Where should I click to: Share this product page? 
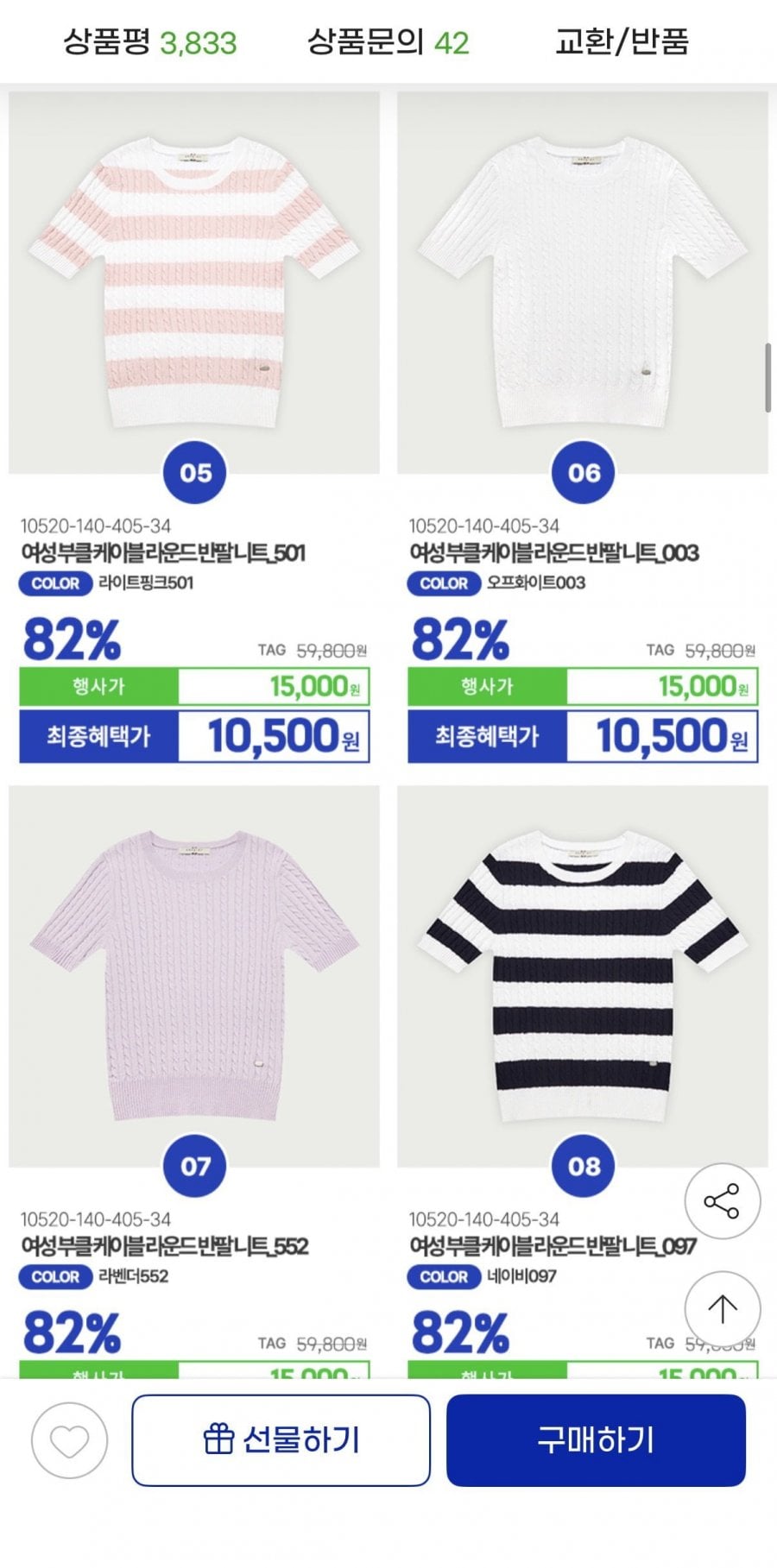[722, 1200]
